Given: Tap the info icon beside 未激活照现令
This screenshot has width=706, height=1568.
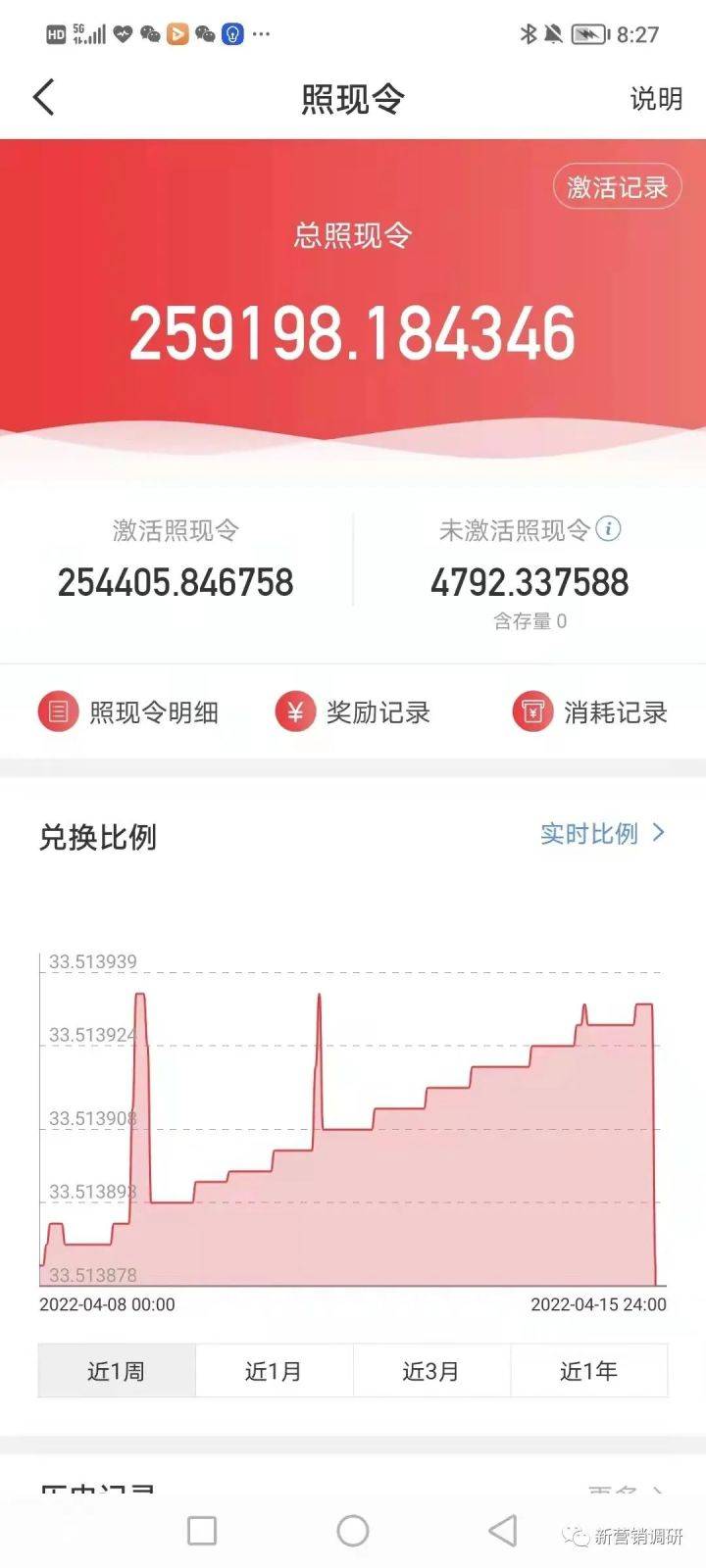Looking at the screenshot, I should (x=608, y=529).
